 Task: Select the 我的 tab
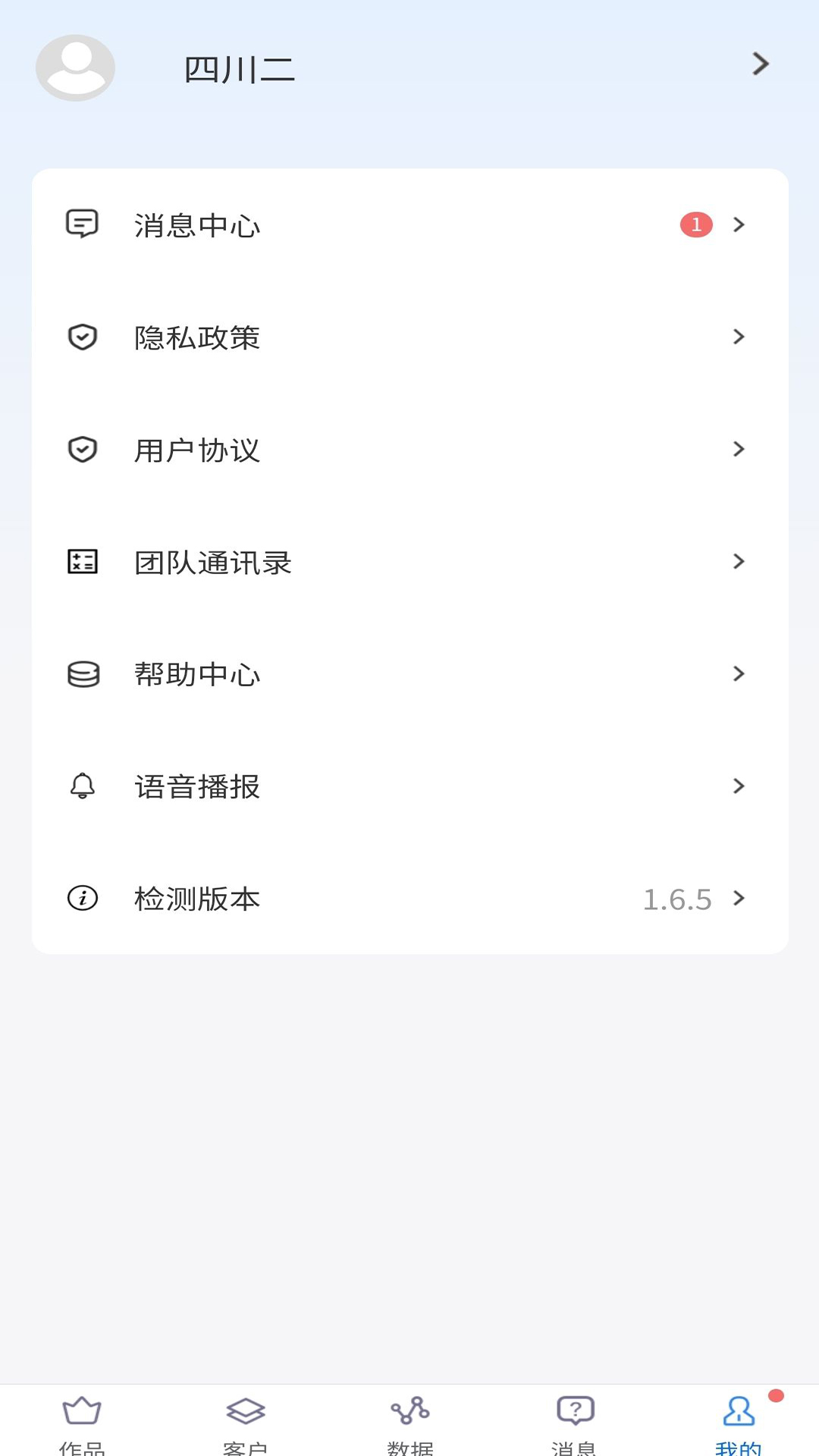pos(737,1423)
